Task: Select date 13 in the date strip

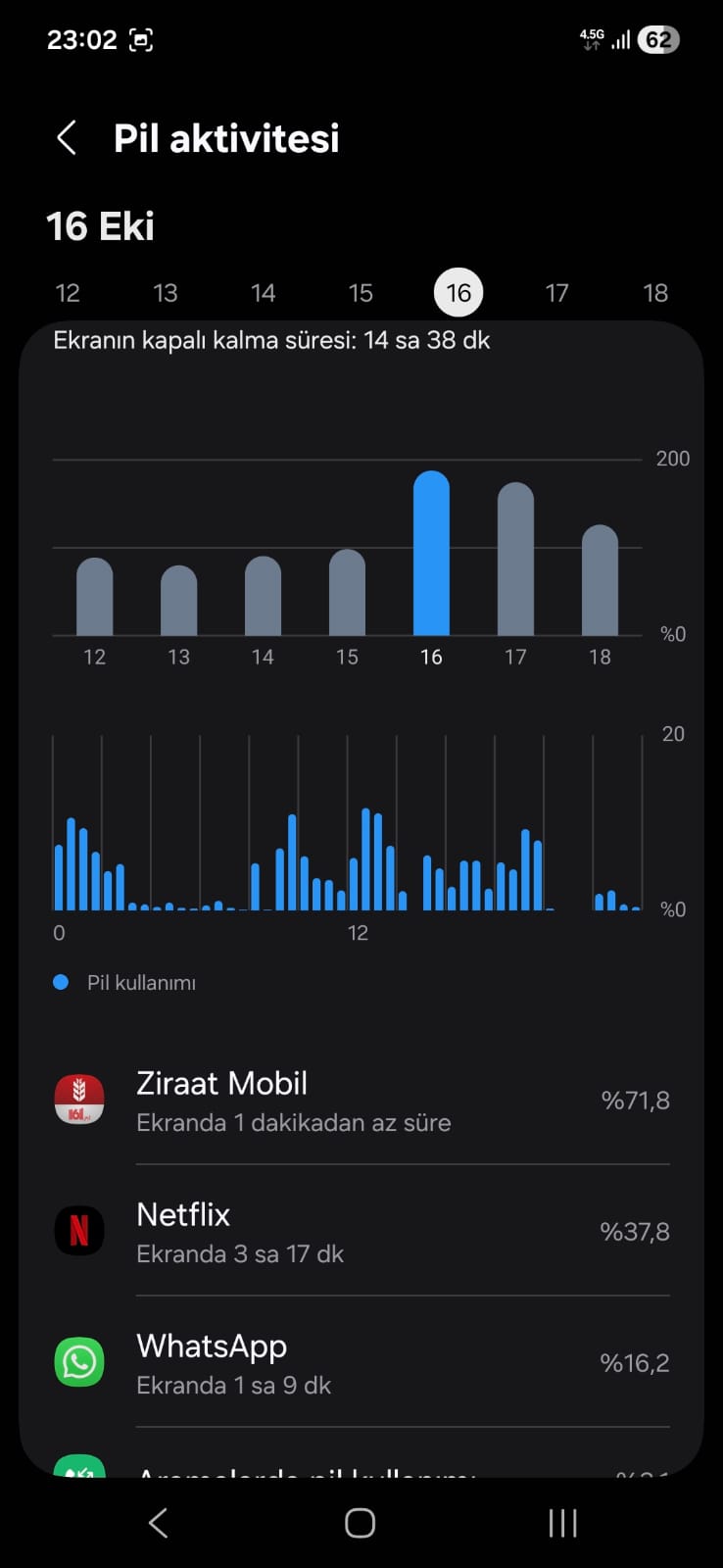Action: 166,293
